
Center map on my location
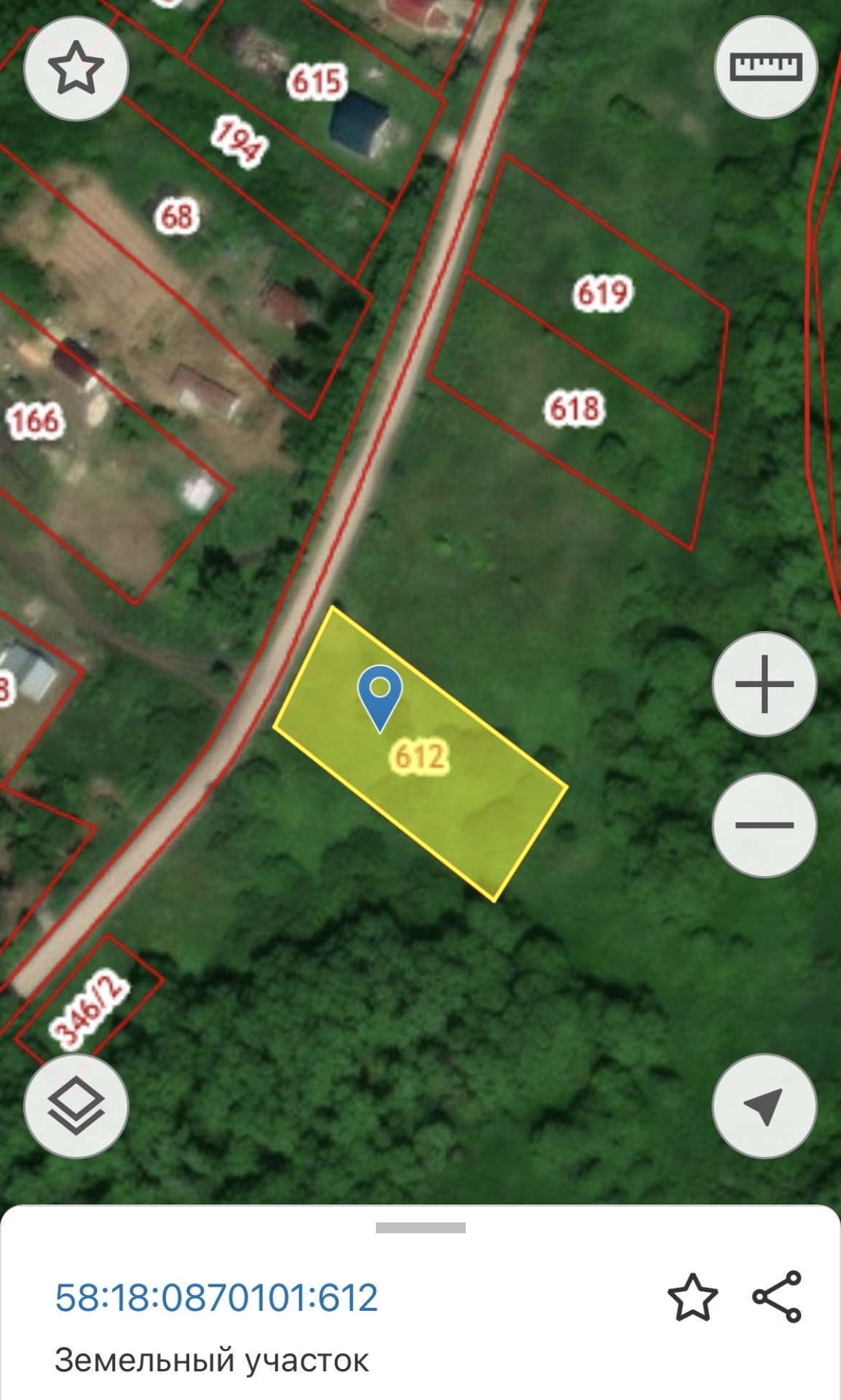pos(764,1105)
